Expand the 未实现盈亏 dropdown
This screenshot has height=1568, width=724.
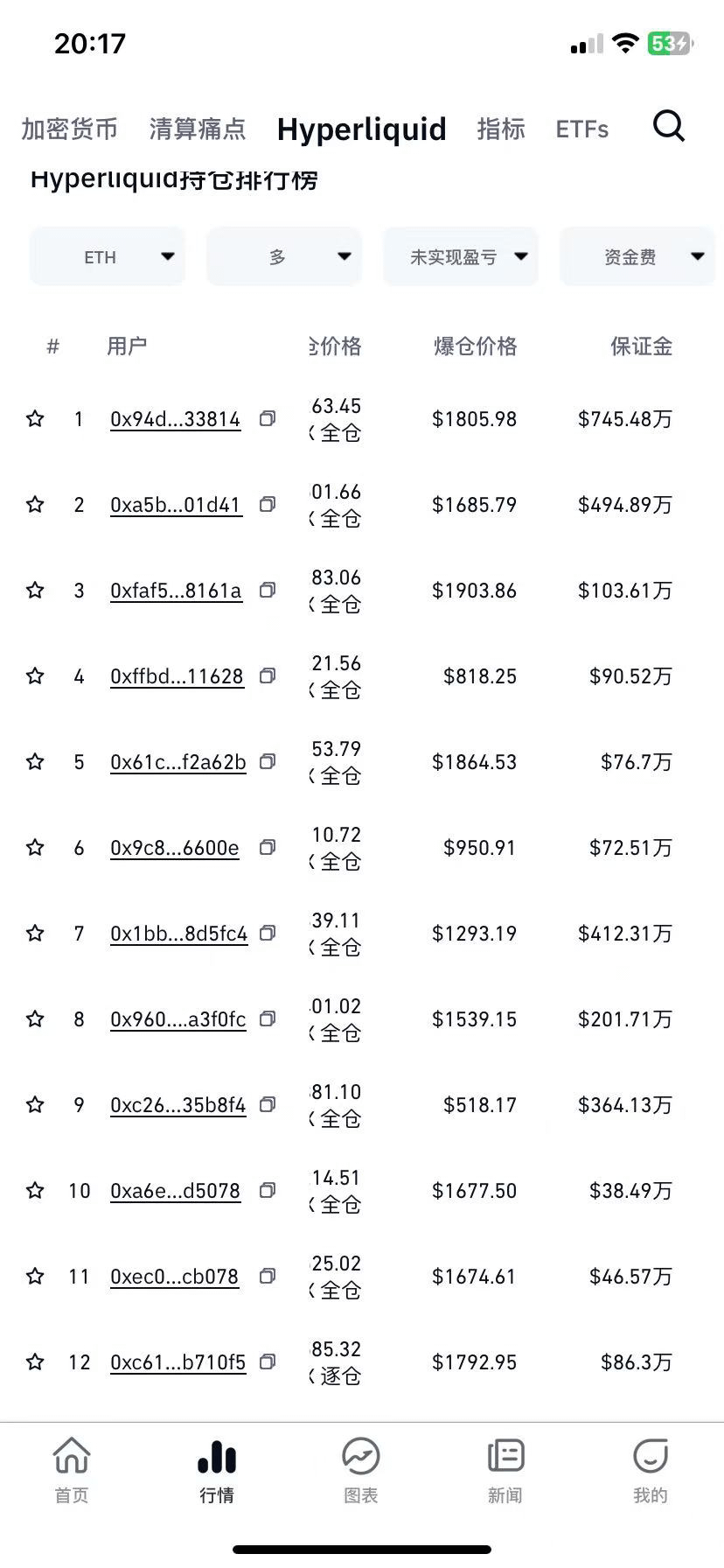point(461,256)
